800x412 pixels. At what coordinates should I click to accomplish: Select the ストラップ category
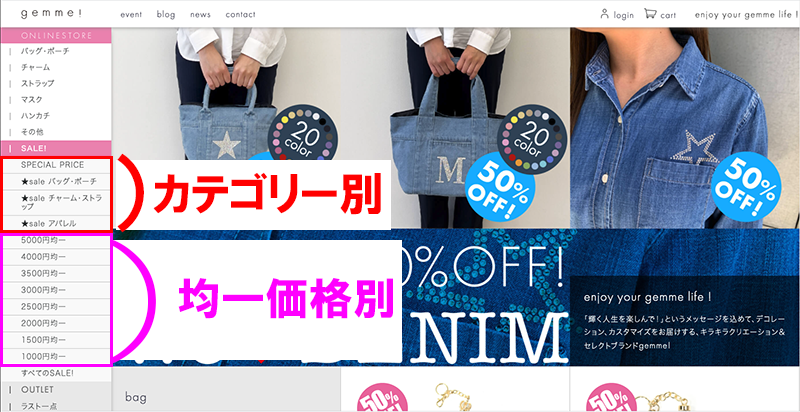[x=38, y=83]
